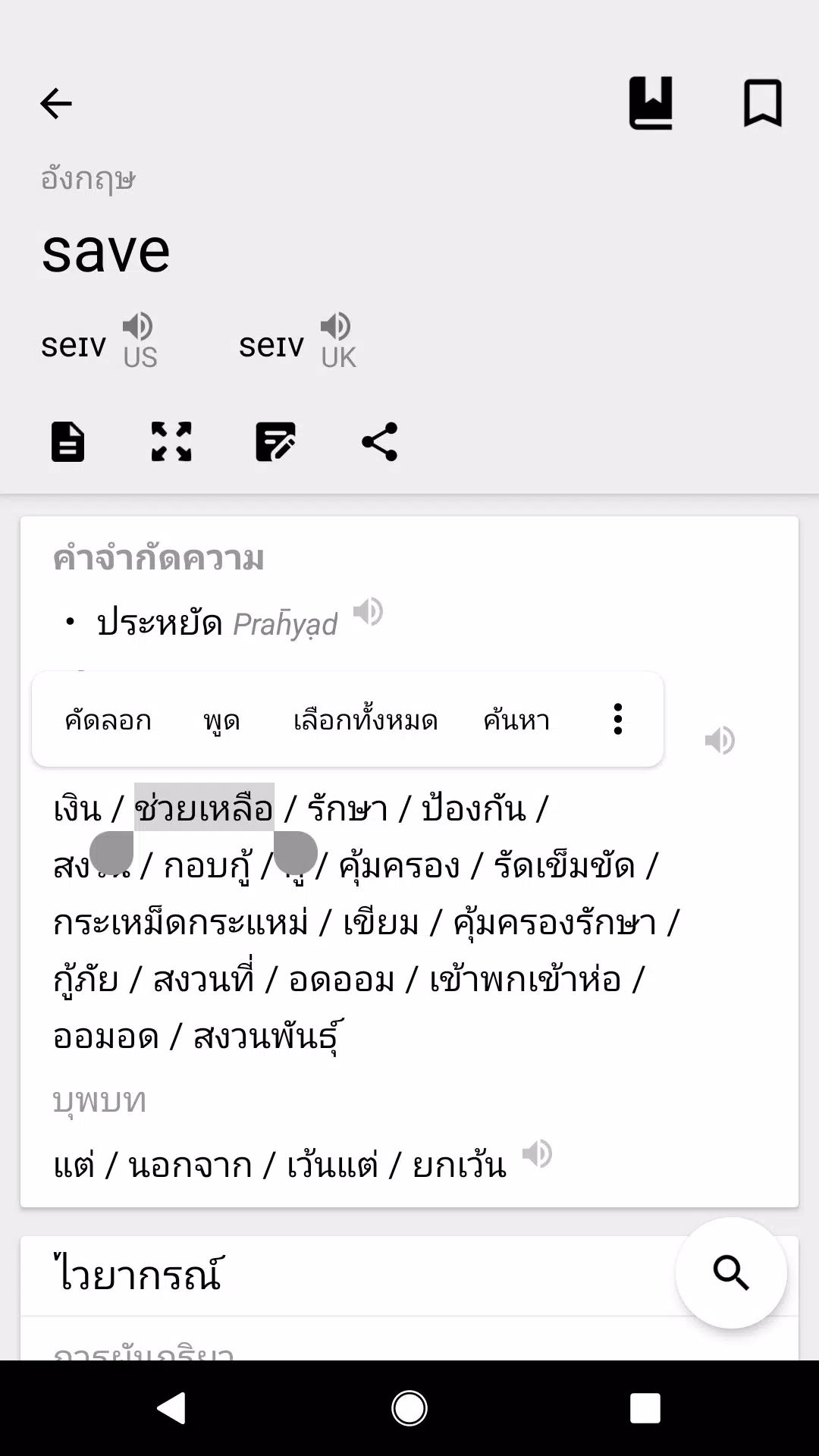Open the note editing icon
Screen dimensions: 819x1456
(275, 441)
